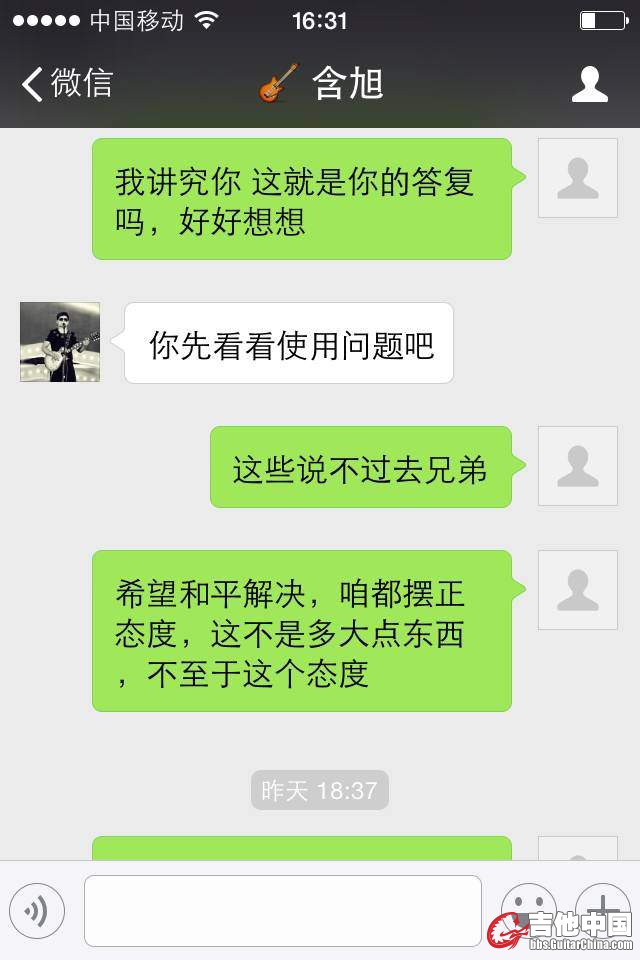Tap the avatar beside 这些说不过去兄弟 message

pyautogui.click(x=577, y=466)
